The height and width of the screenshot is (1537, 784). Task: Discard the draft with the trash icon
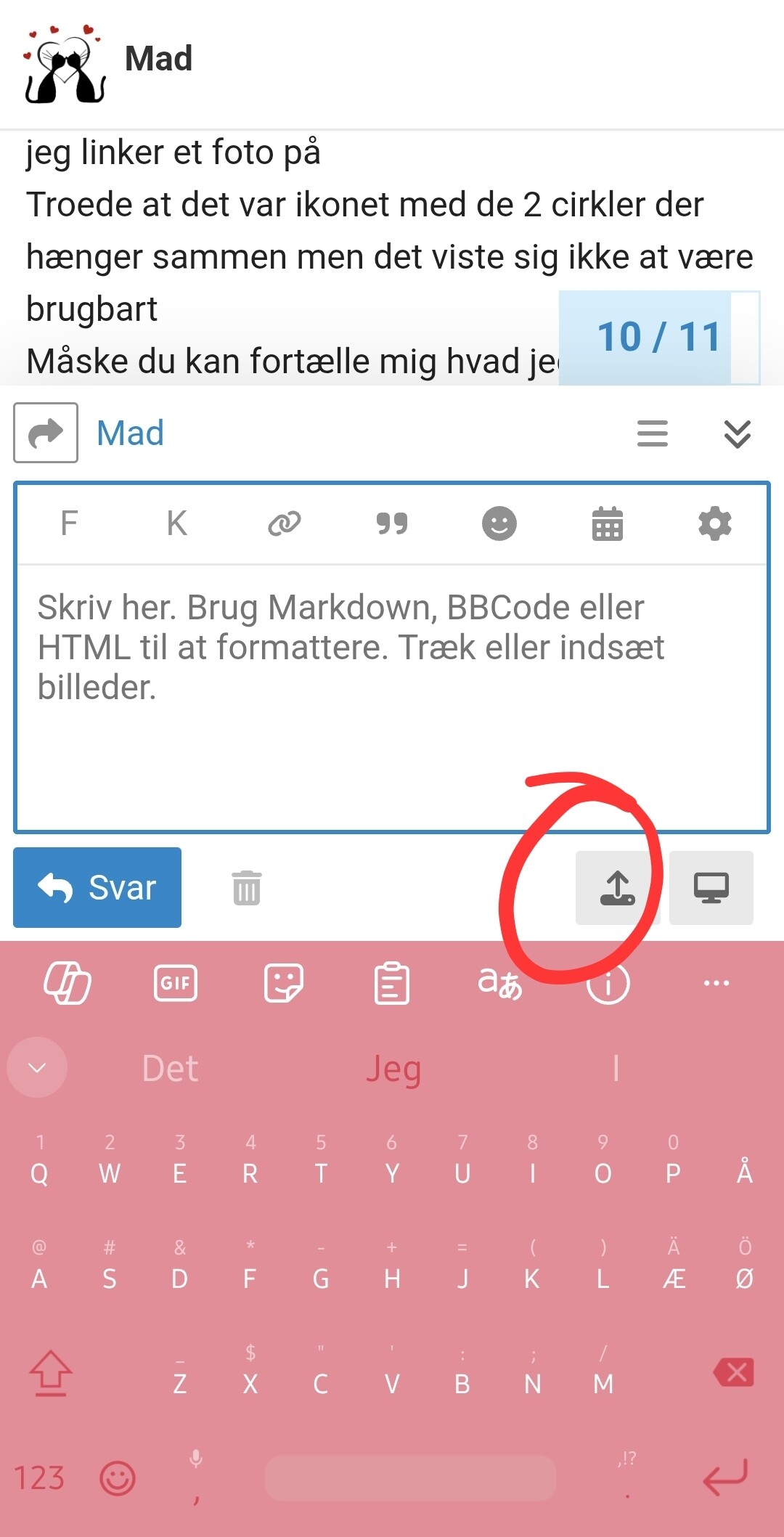[247, 888]
